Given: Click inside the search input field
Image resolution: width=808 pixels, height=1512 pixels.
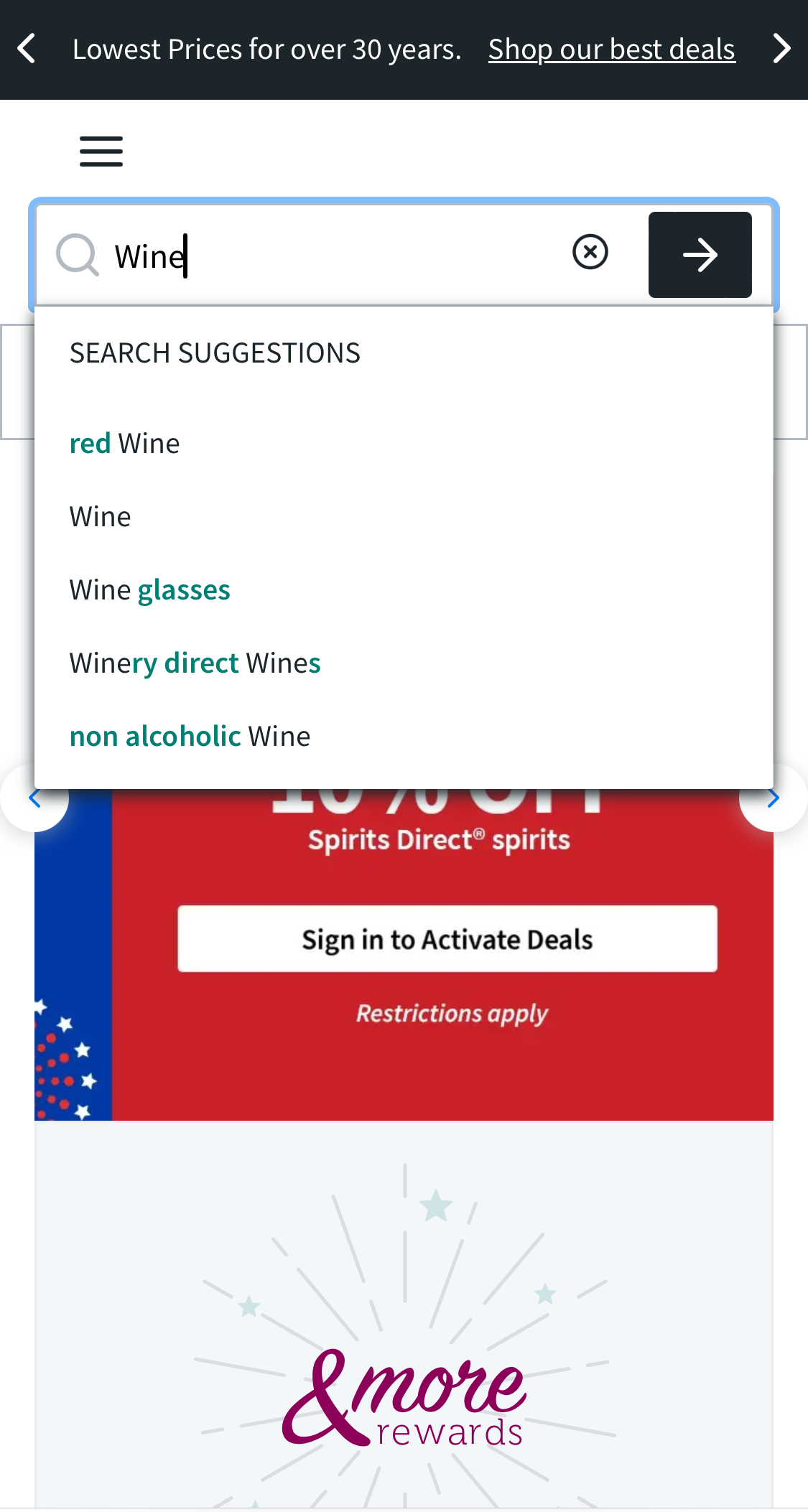Looking at the screenshot, I should coord(323,255).
